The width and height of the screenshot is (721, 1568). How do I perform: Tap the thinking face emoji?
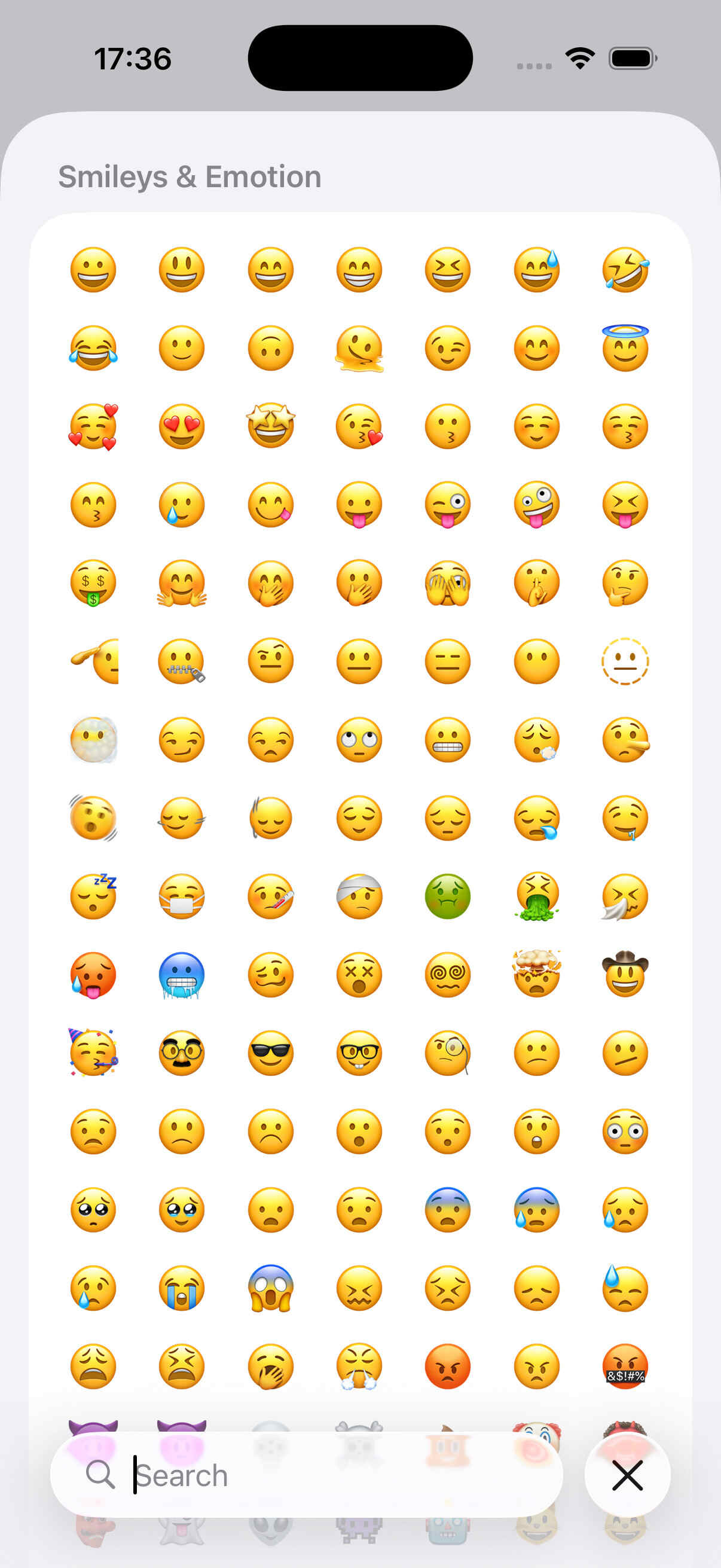pos(625,583)
